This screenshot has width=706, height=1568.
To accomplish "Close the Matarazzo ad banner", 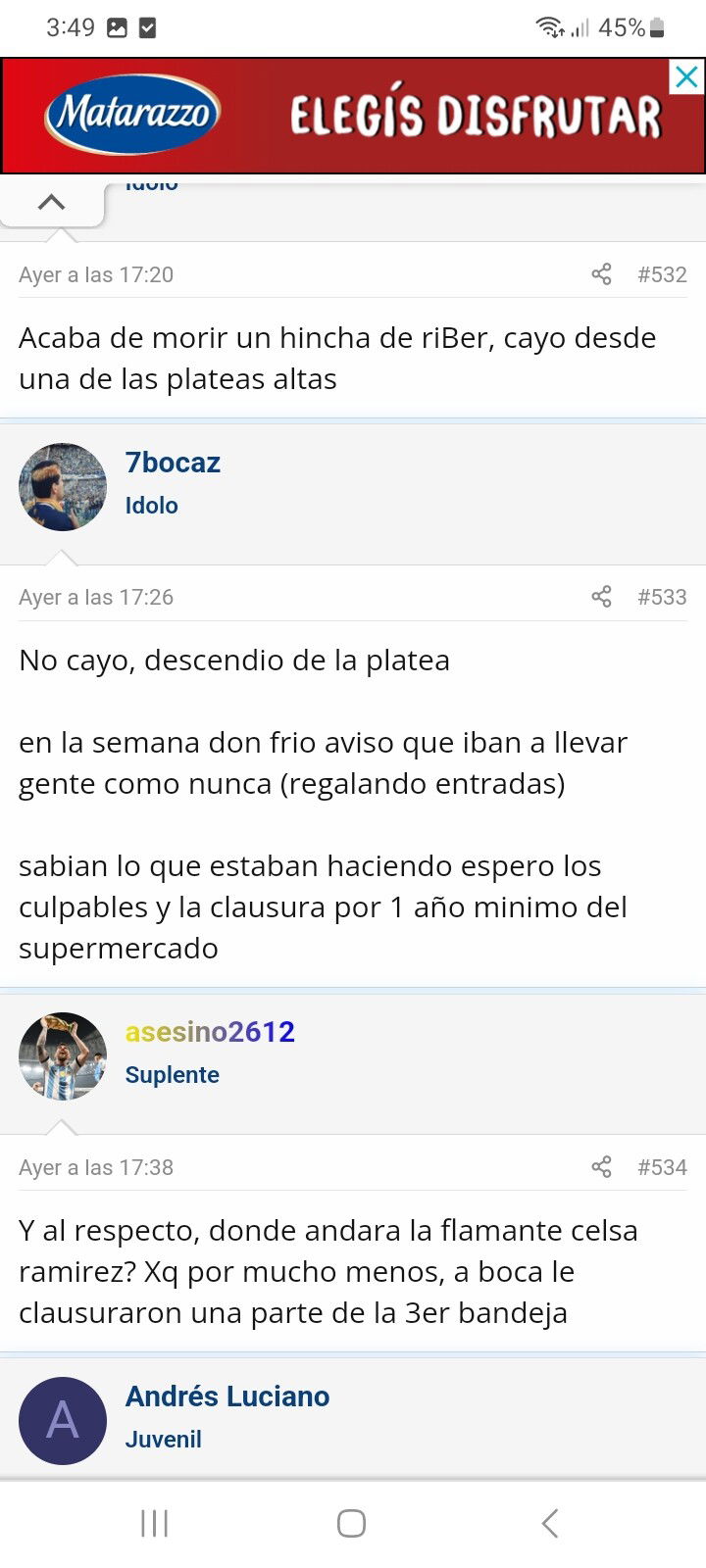I will [x=686, y=76].
